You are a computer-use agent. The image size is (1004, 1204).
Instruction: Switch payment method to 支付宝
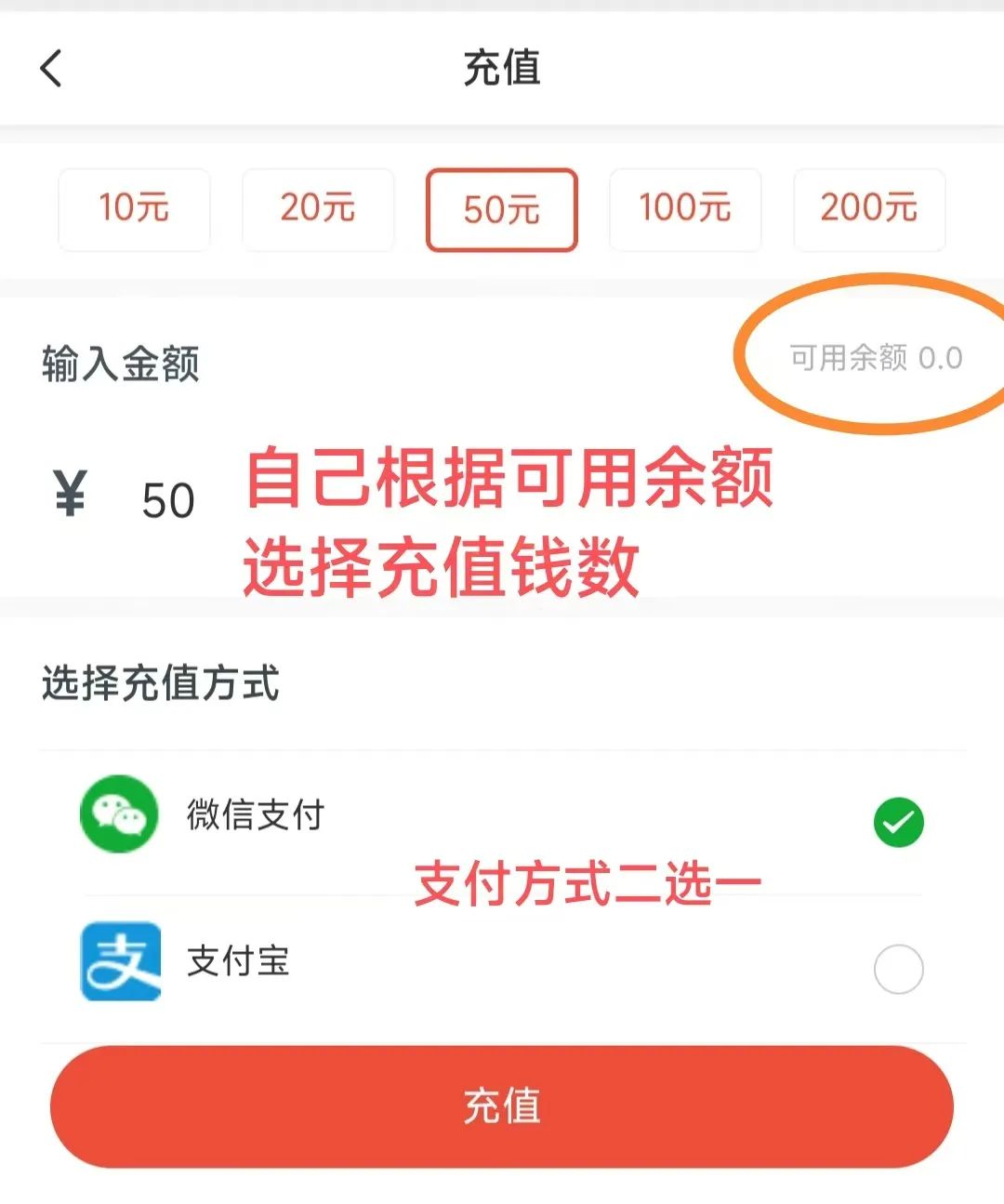[898, 969]
